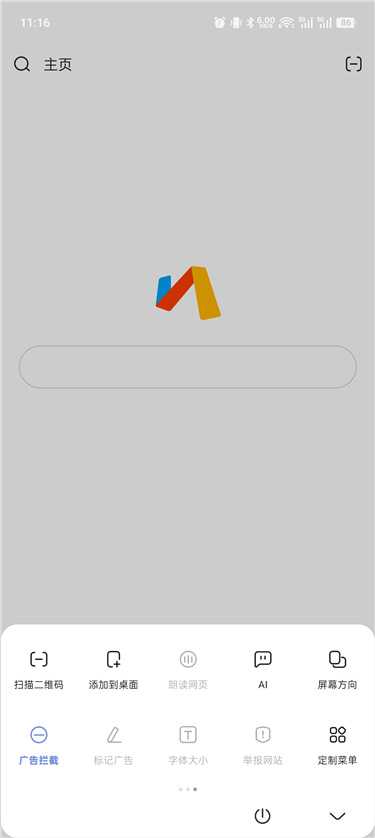Choose 添加到桌面 option
The width and height of the screenshot is (375, 838).
tap(113, 670)
